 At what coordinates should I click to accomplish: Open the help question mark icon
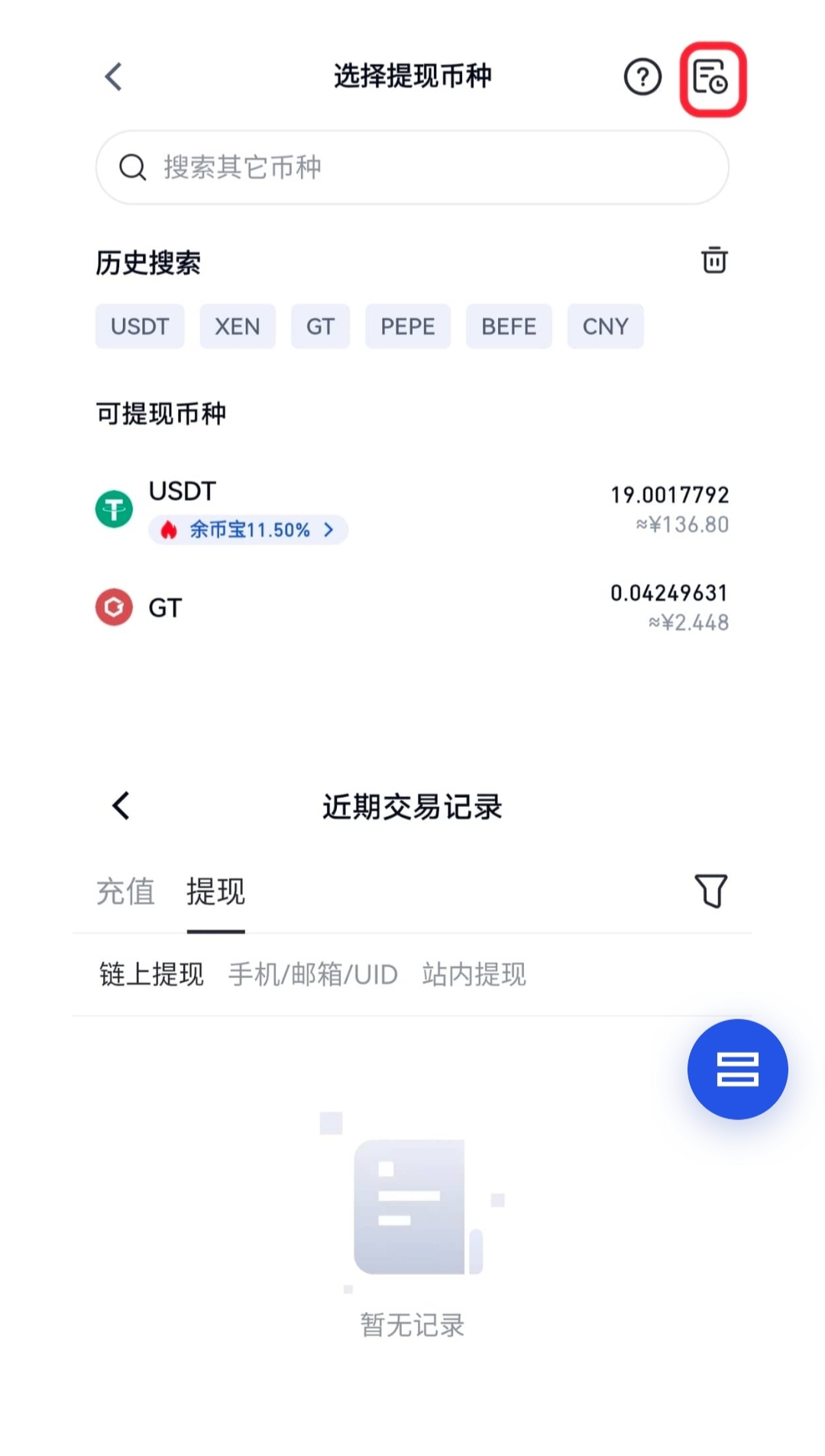(642, 77)
